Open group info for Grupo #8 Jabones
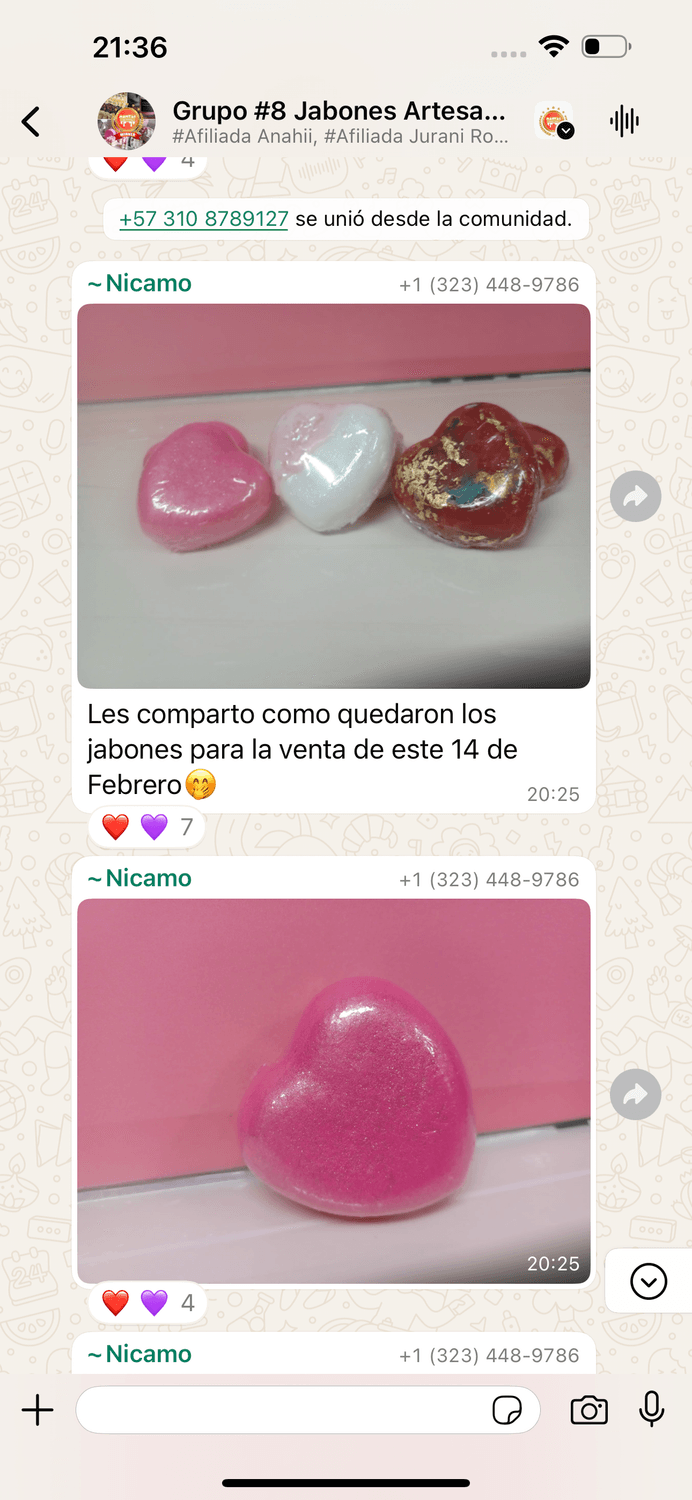 [x=338, y=122]
